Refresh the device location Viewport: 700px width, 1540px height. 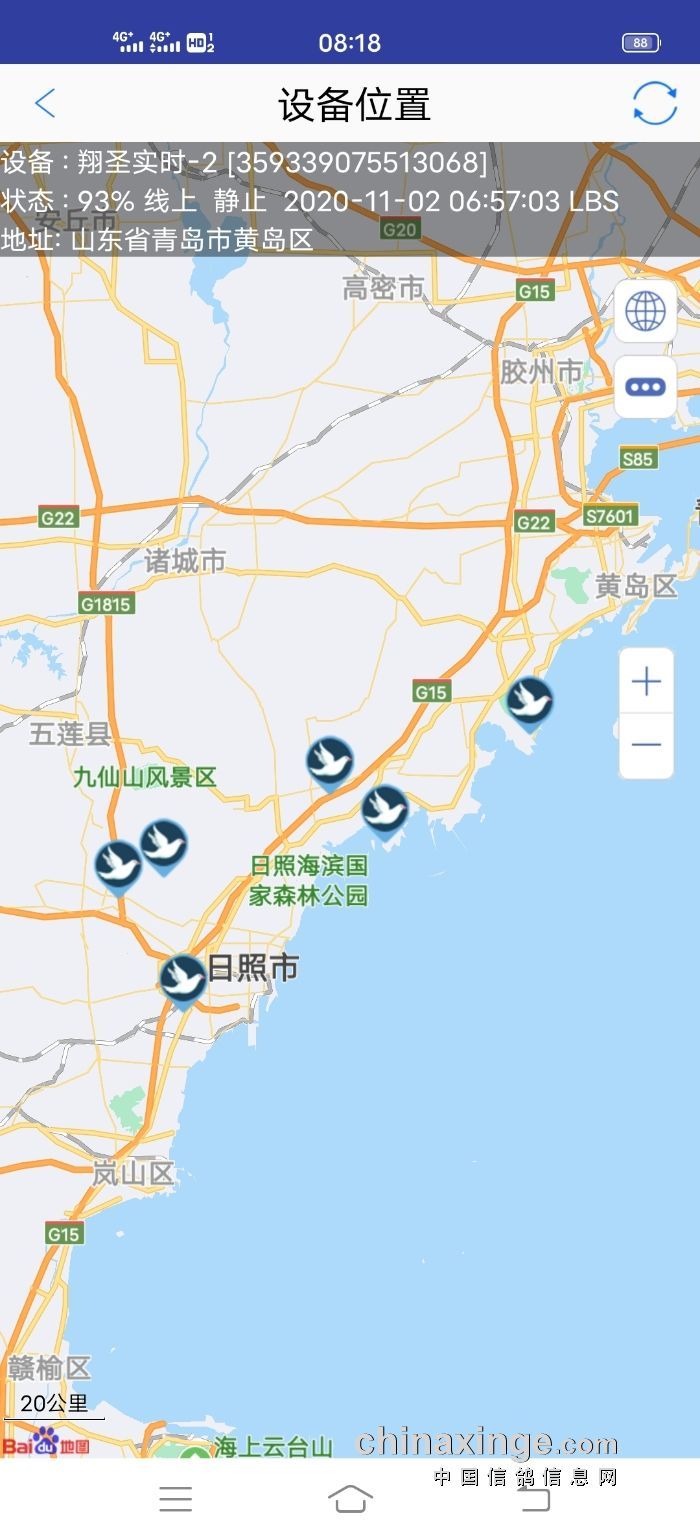click(655, 103)
